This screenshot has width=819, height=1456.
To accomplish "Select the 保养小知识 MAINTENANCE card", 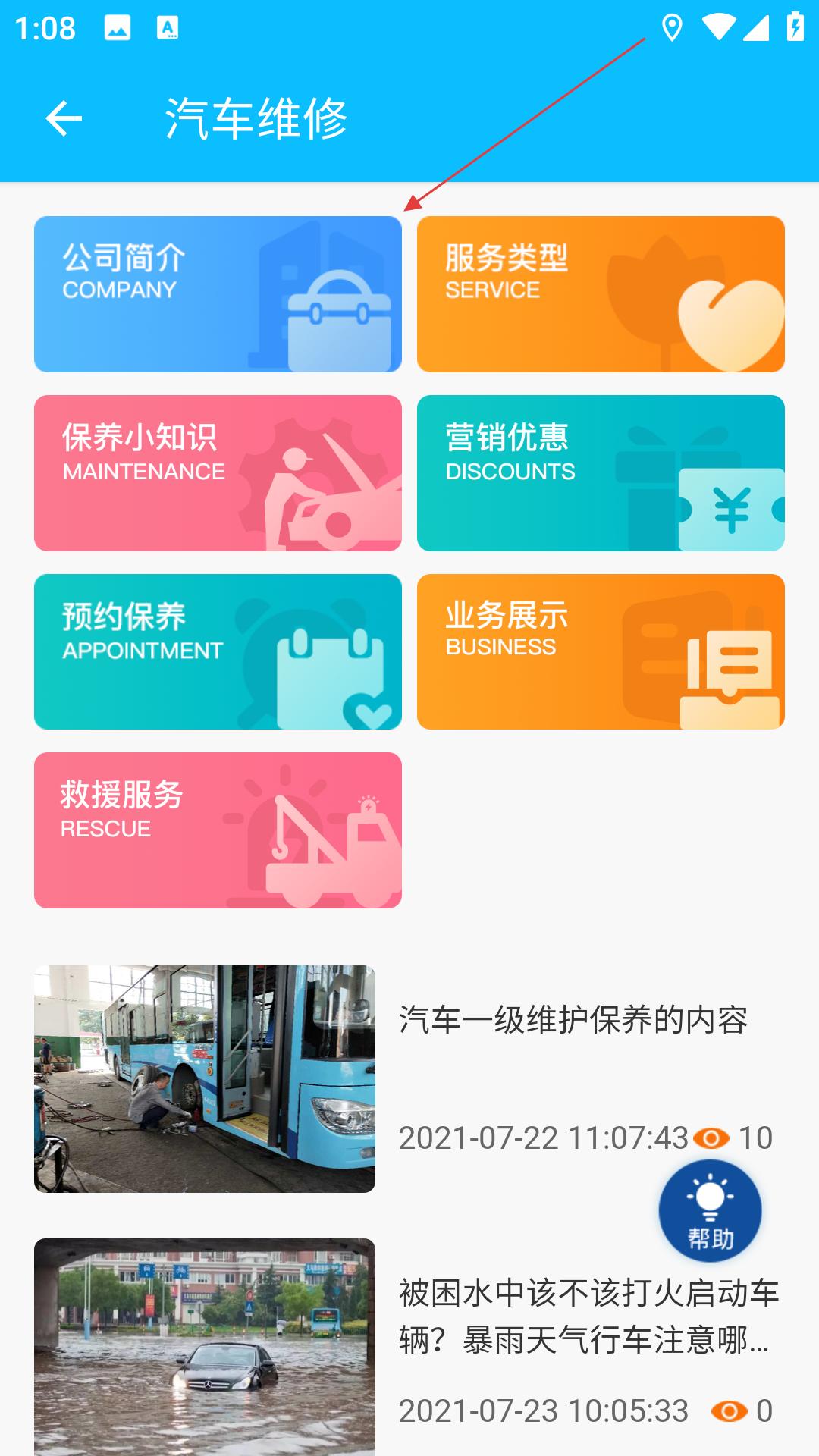I will pyautogui.click(x=218, y=473).
